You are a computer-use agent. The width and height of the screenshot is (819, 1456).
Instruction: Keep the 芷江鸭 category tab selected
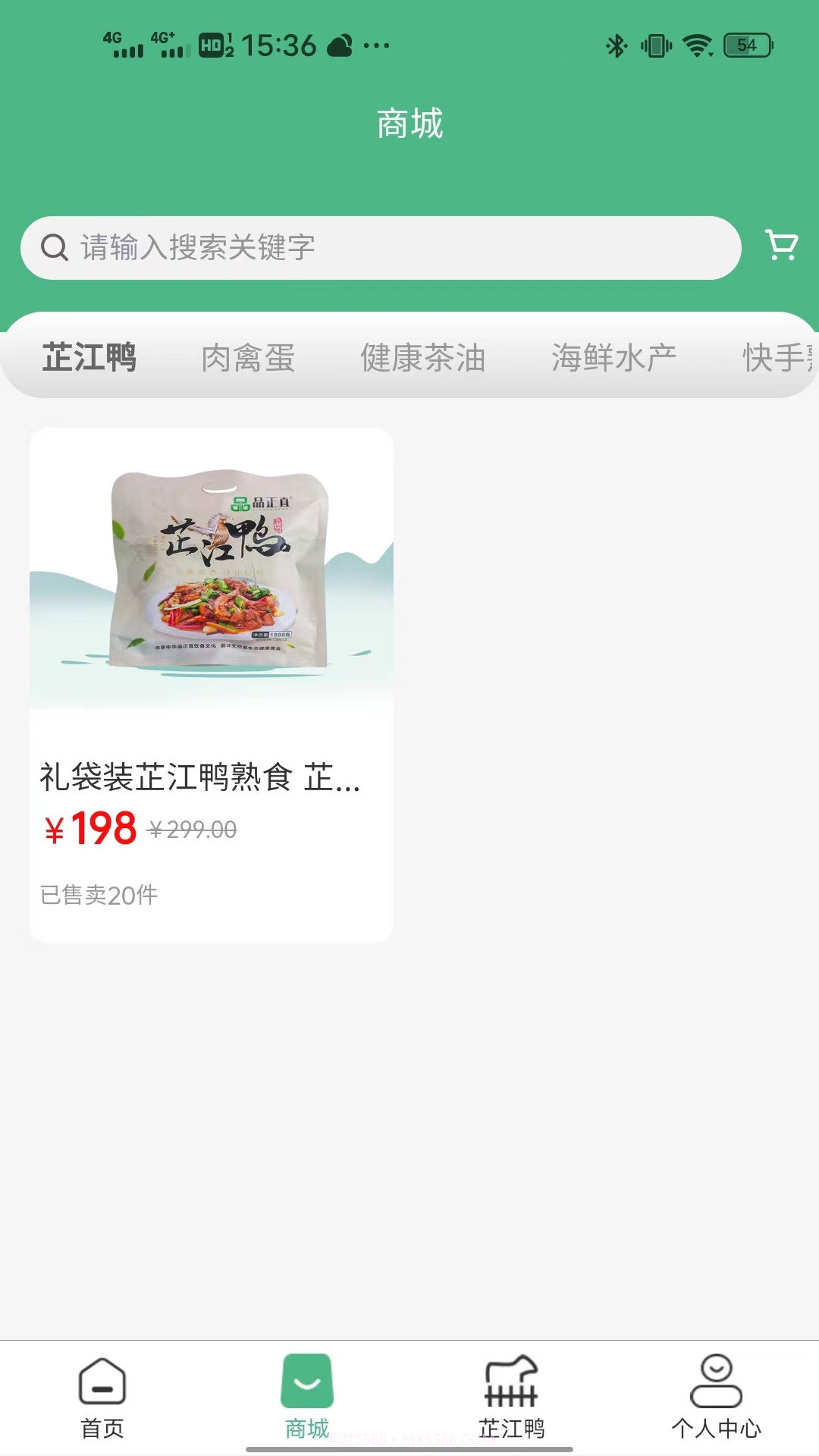[89, 357]
